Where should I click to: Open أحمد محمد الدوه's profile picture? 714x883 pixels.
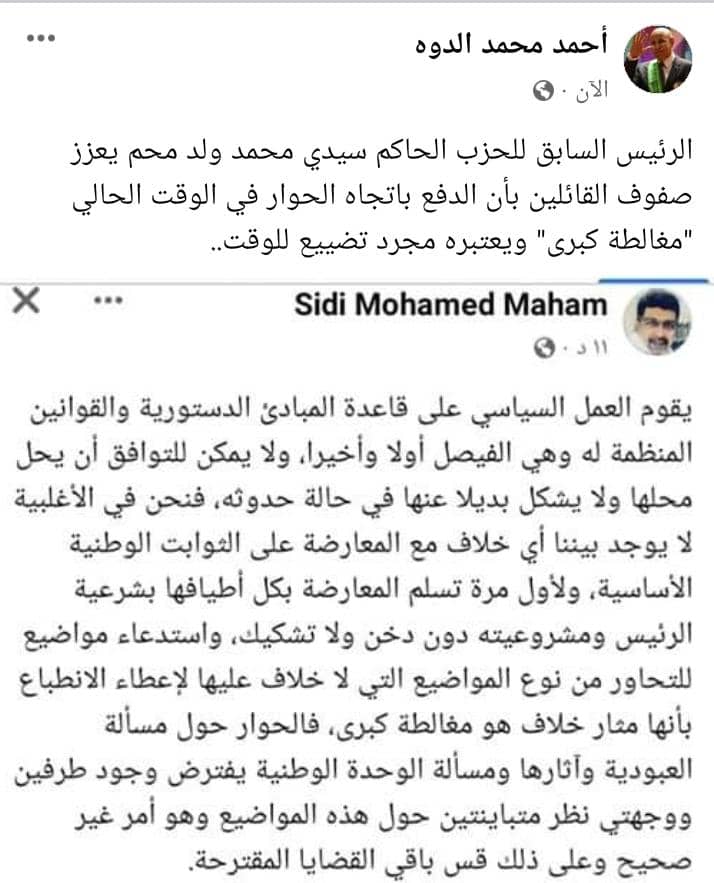pos(657,60)
